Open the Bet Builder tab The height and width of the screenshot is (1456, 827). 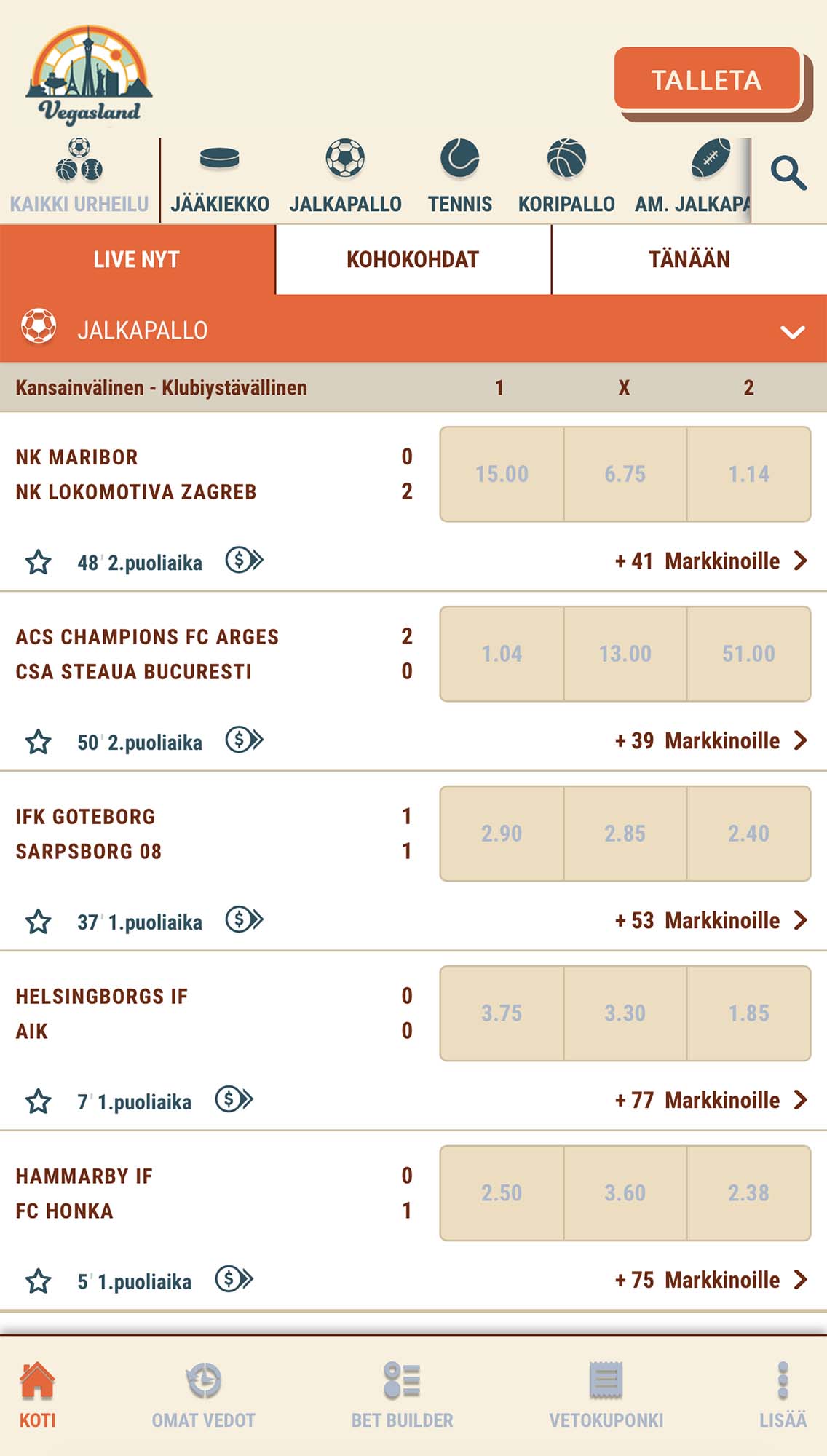tap(402, 1396)
